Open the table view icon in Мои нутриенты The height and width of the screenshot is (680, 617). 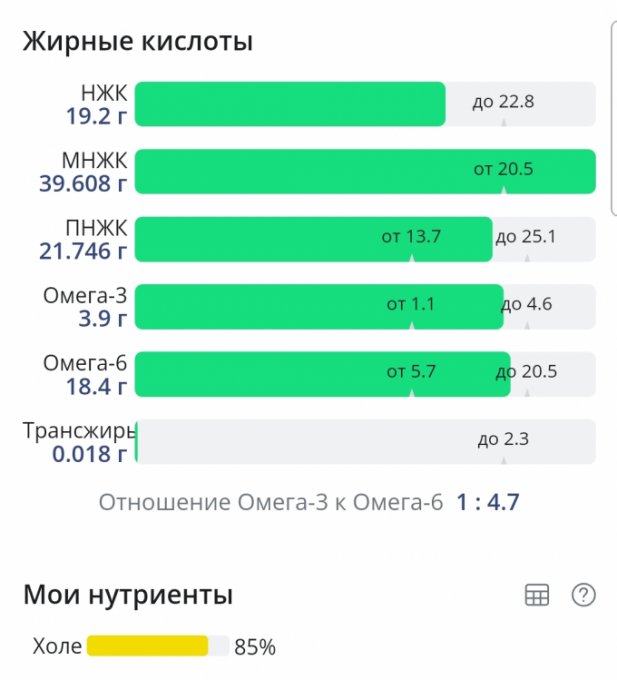[537, 595]
